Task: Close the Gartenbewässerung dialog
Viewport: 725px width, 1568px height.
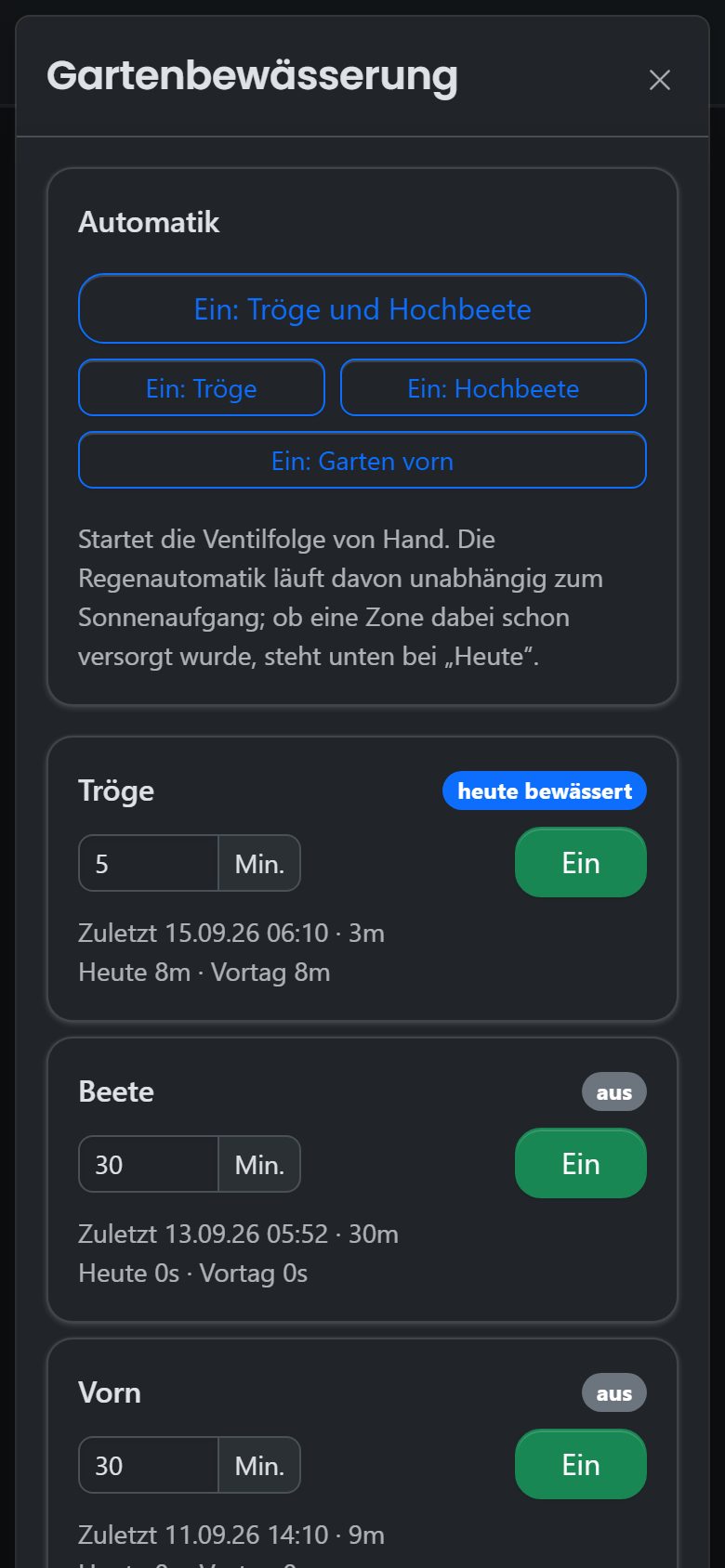Action: pyautogui.click(x=659, y=80)
